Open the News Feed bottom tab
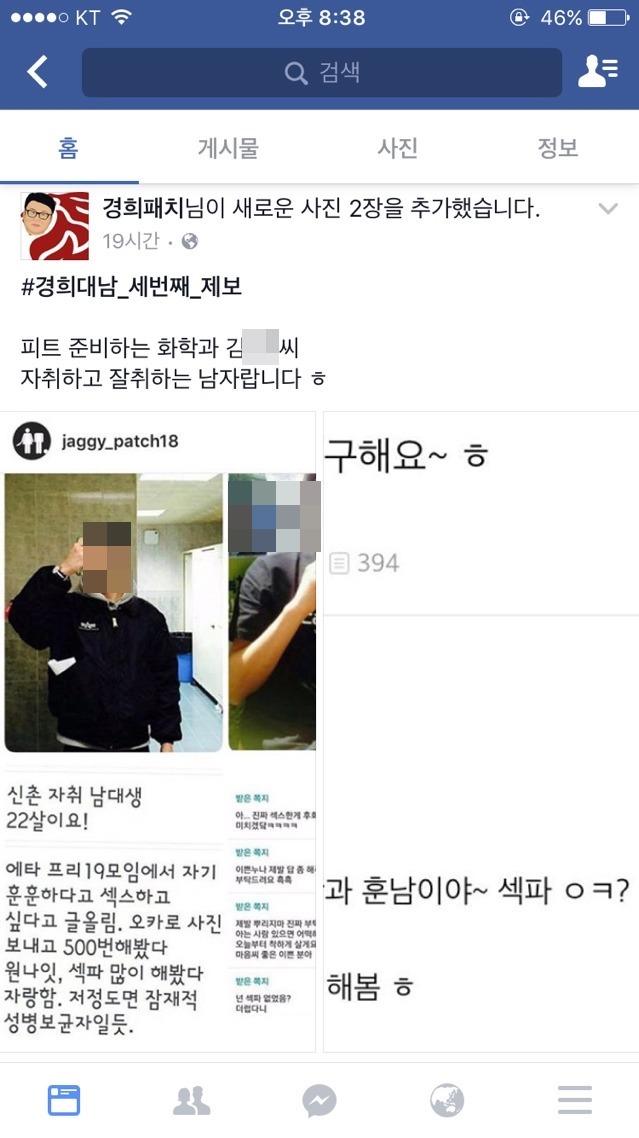 click(64, 1101)
